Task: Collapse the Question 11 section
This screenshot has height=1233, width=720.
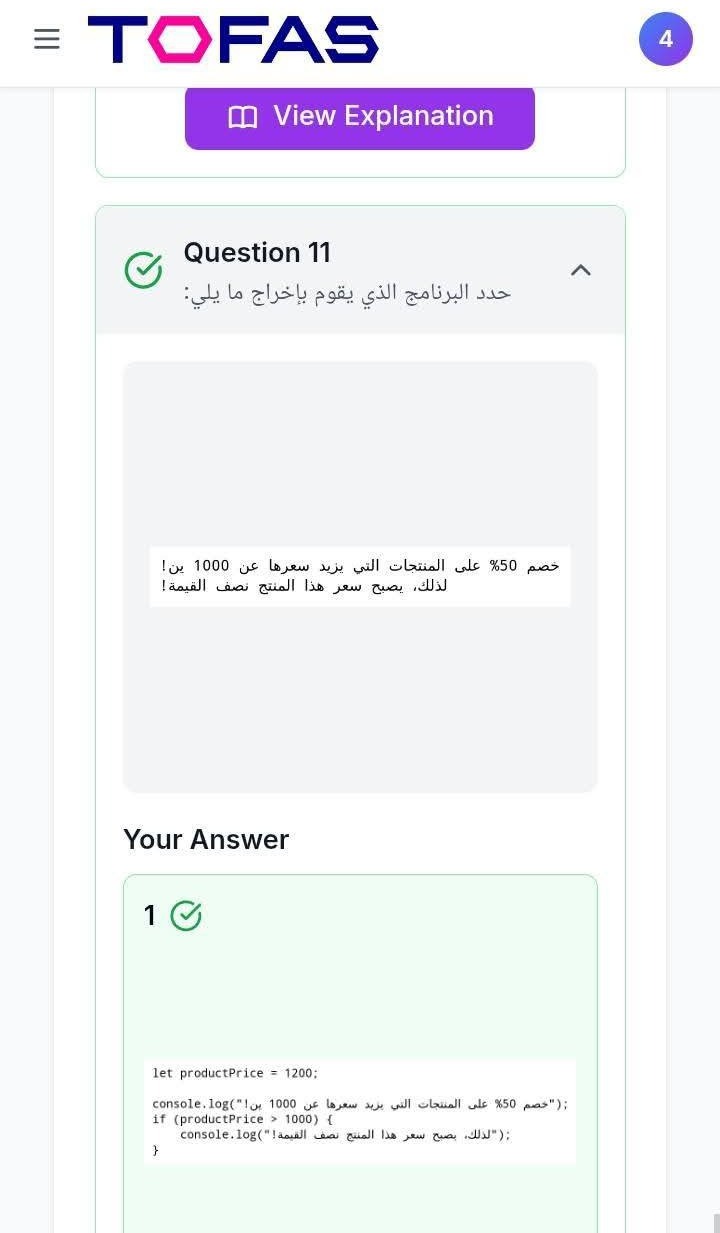Action: 580,270
